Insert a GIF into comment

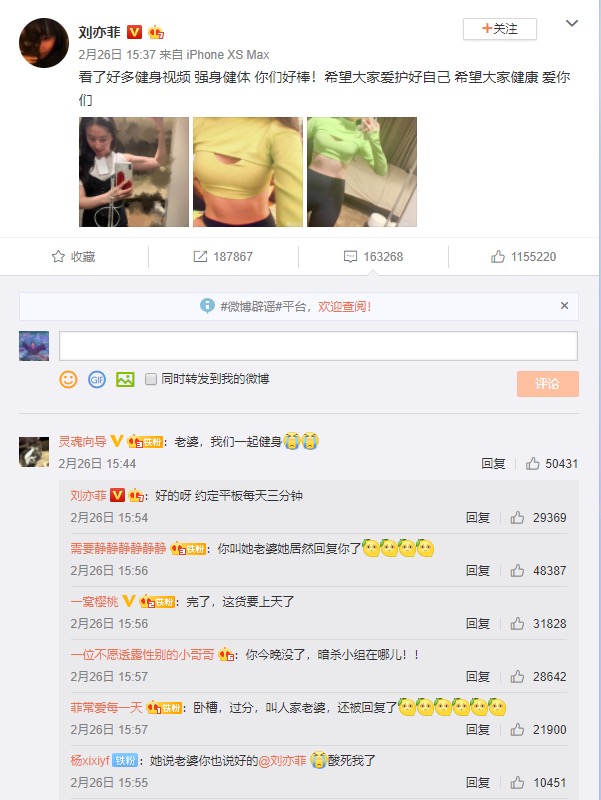click(97, 379)
